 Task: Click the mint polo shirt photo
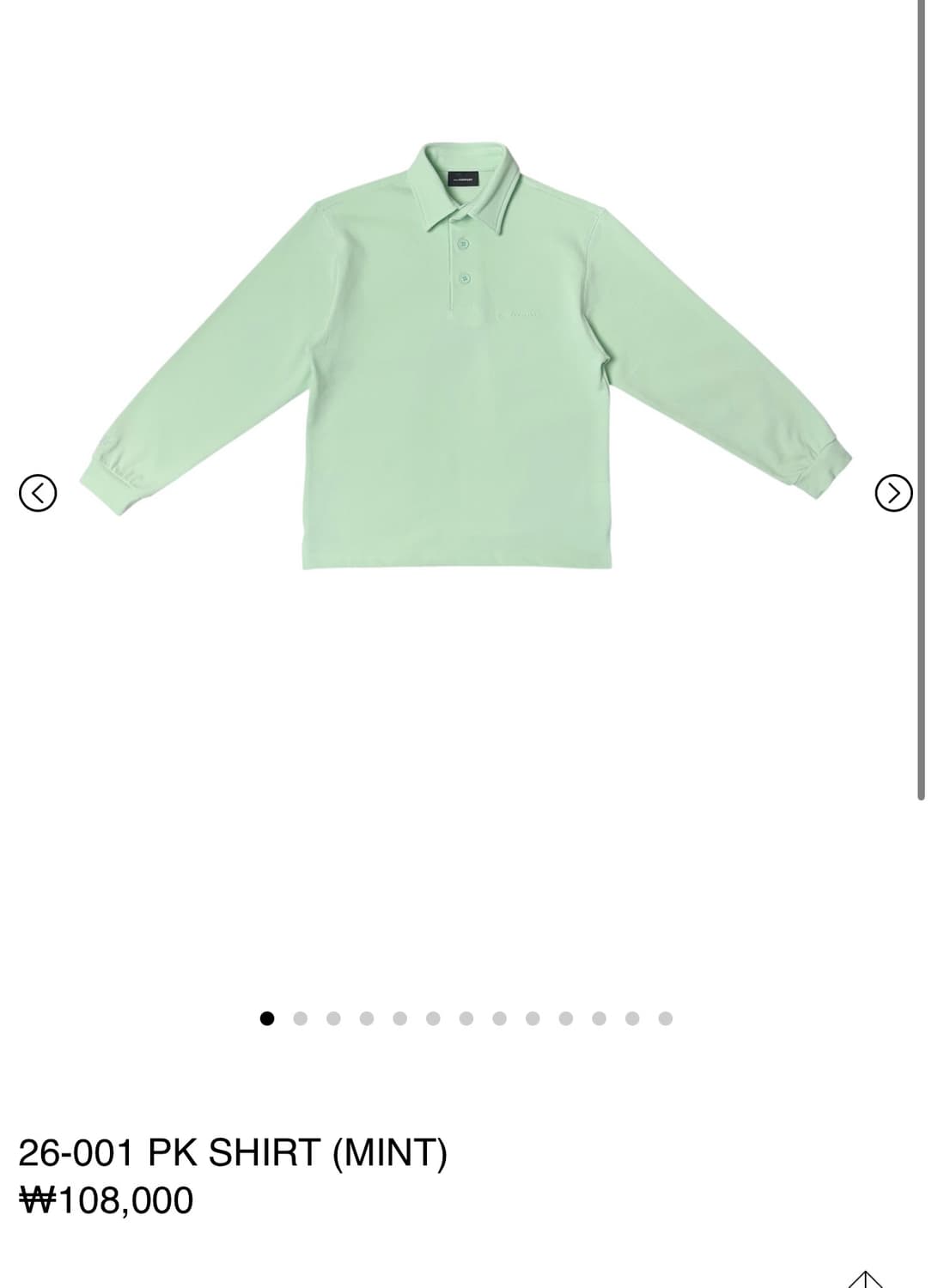[x=464, y=361]
